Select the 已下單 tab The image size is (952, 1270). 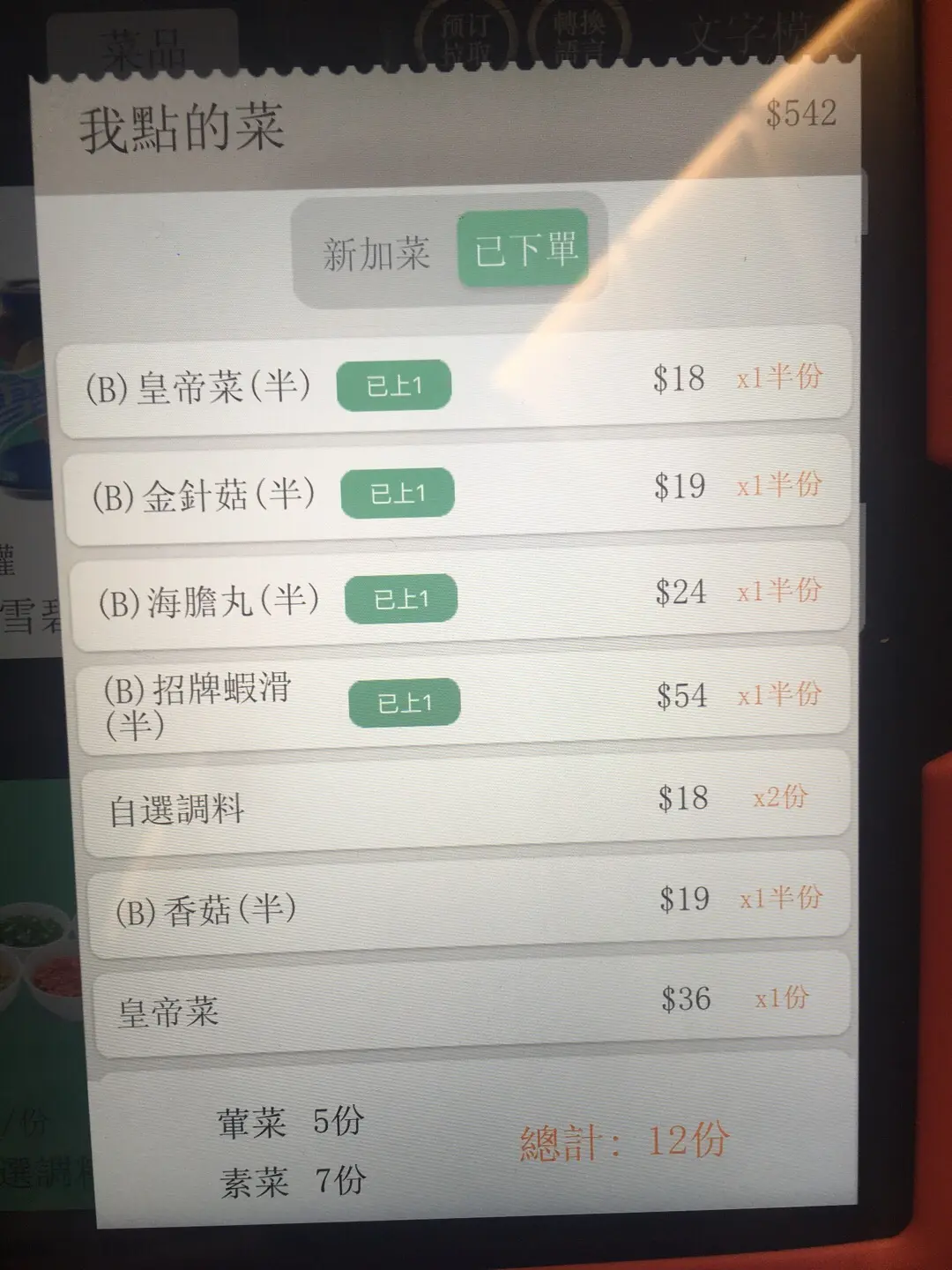coord(525,249)
